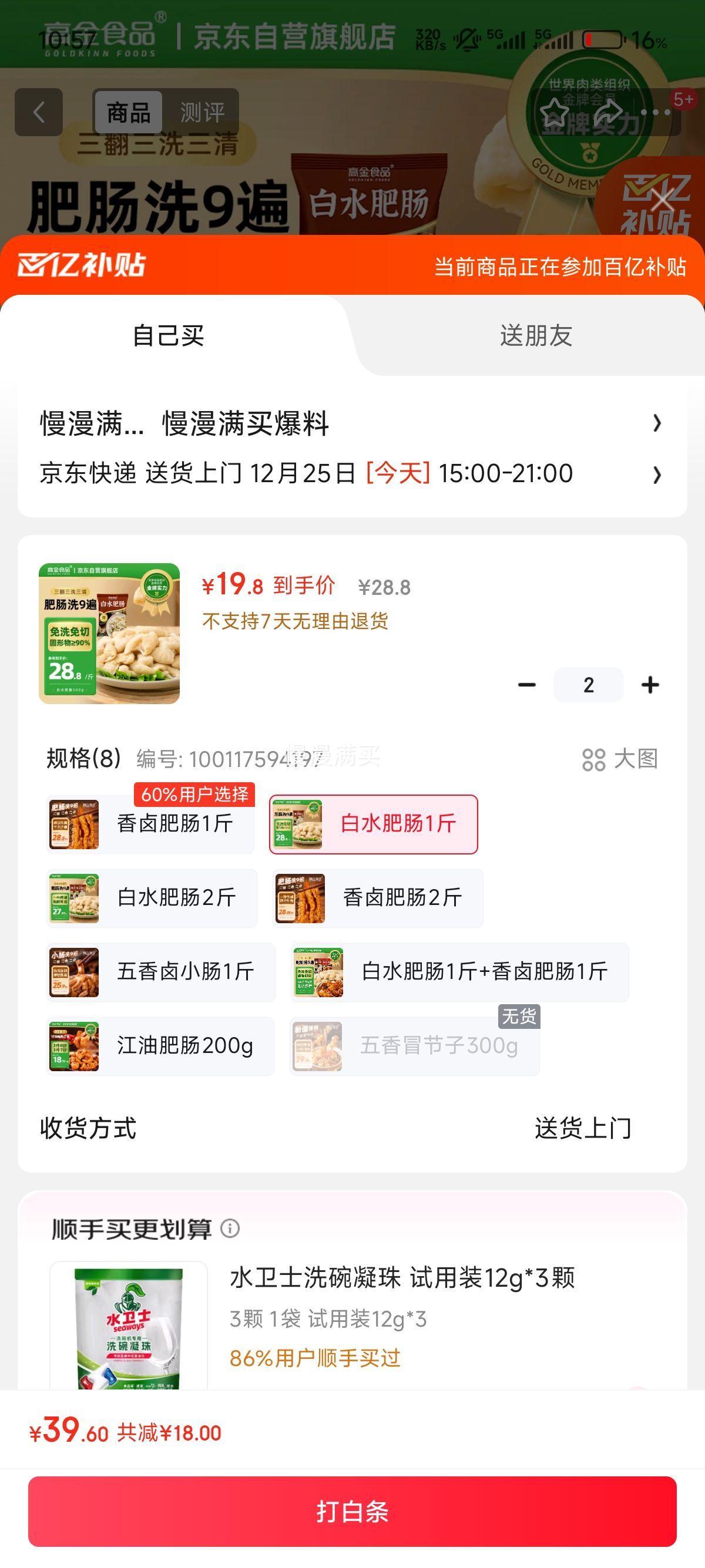Screen dimensions: 705x1568
Task: Decrease the quantity by one
Action: [x=526, y=685]
